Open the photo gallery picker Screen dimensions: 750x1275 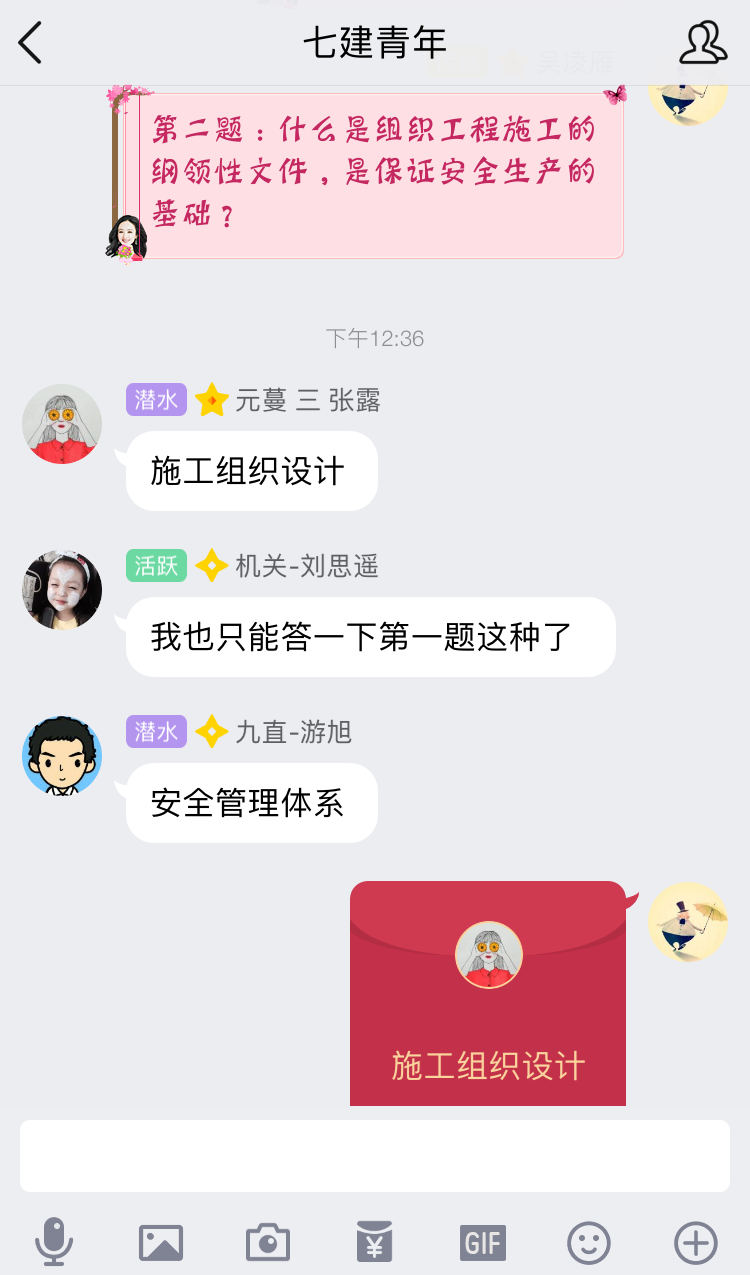(x=161, y=1243)
